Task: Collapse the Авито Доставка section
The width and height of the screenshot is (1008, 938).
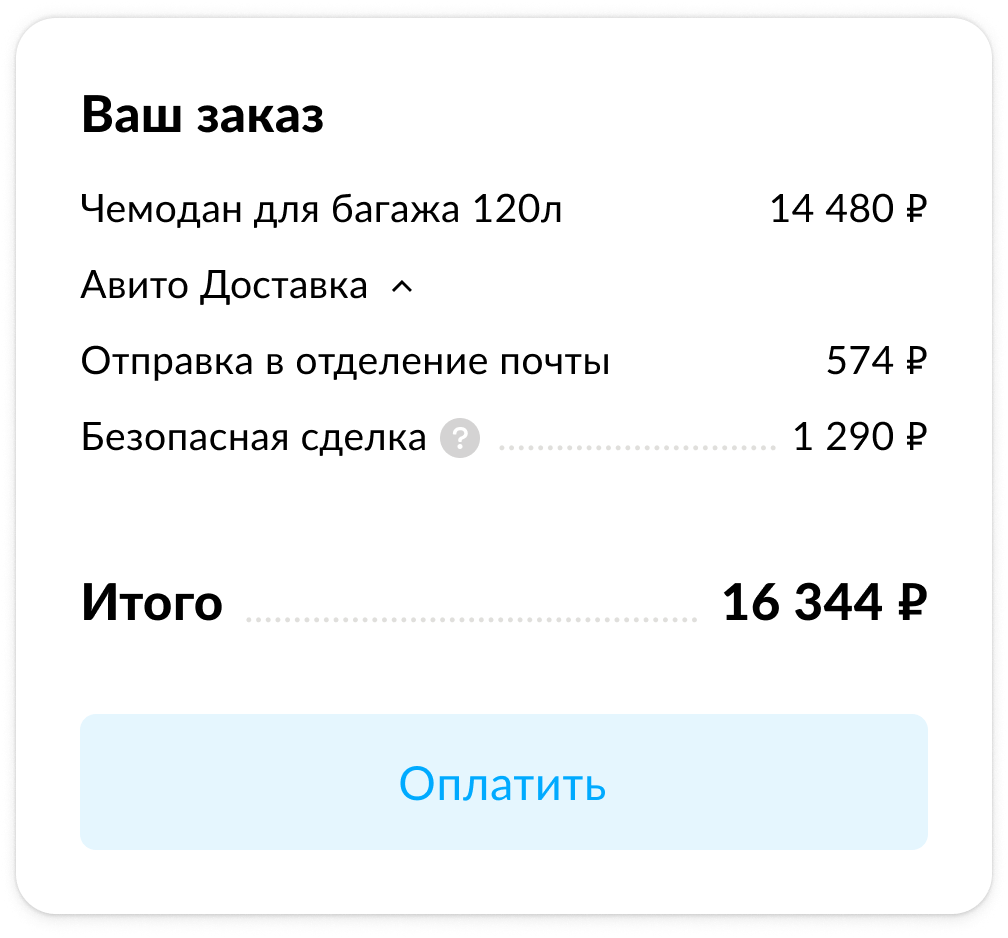Action: pyautogui.click(x=401, y=287)
